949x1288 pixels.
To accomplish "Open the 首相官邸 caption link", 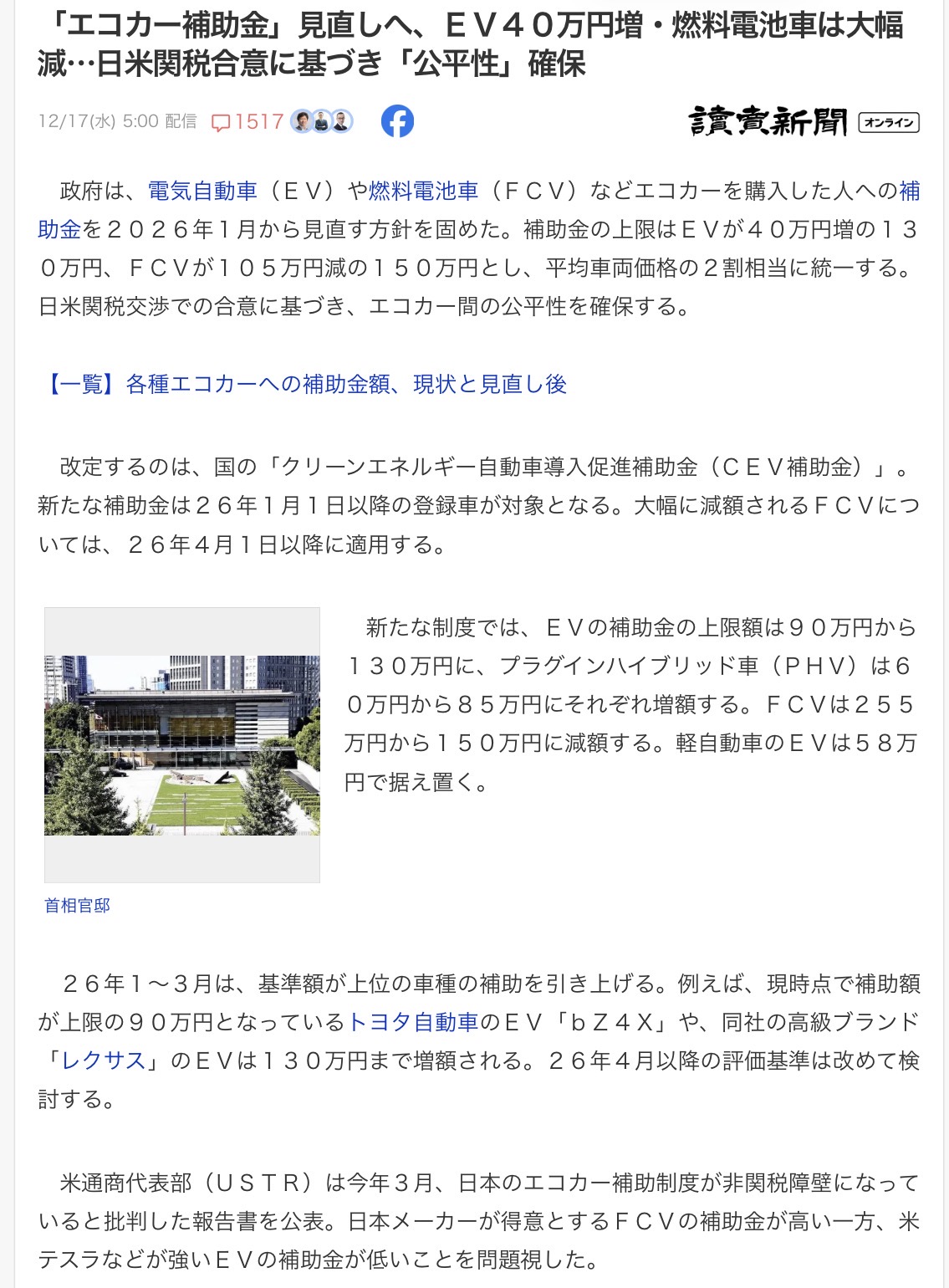I will (77, 905).
